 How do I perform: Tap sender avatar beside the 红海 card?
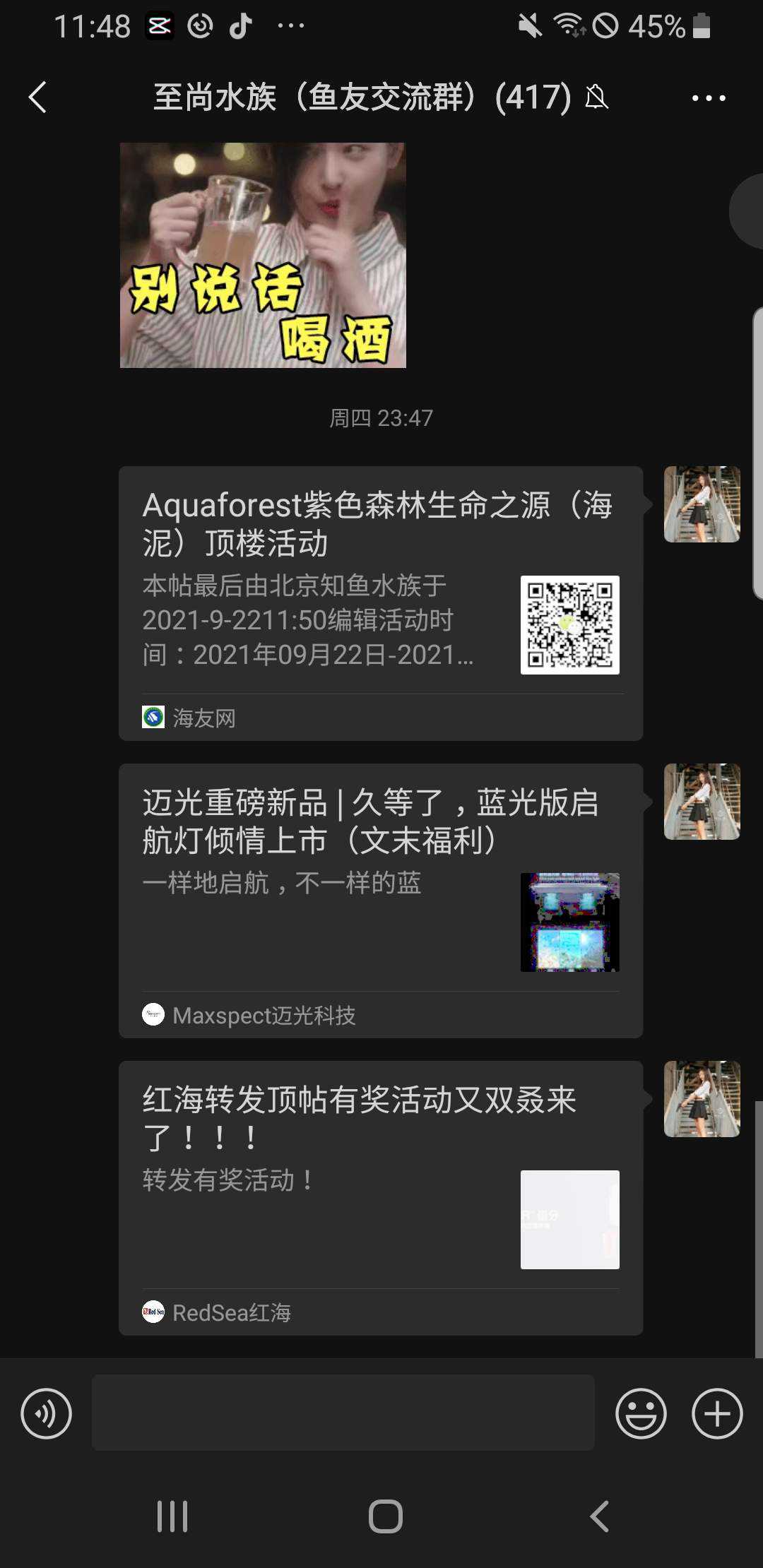click(702, 1099)
